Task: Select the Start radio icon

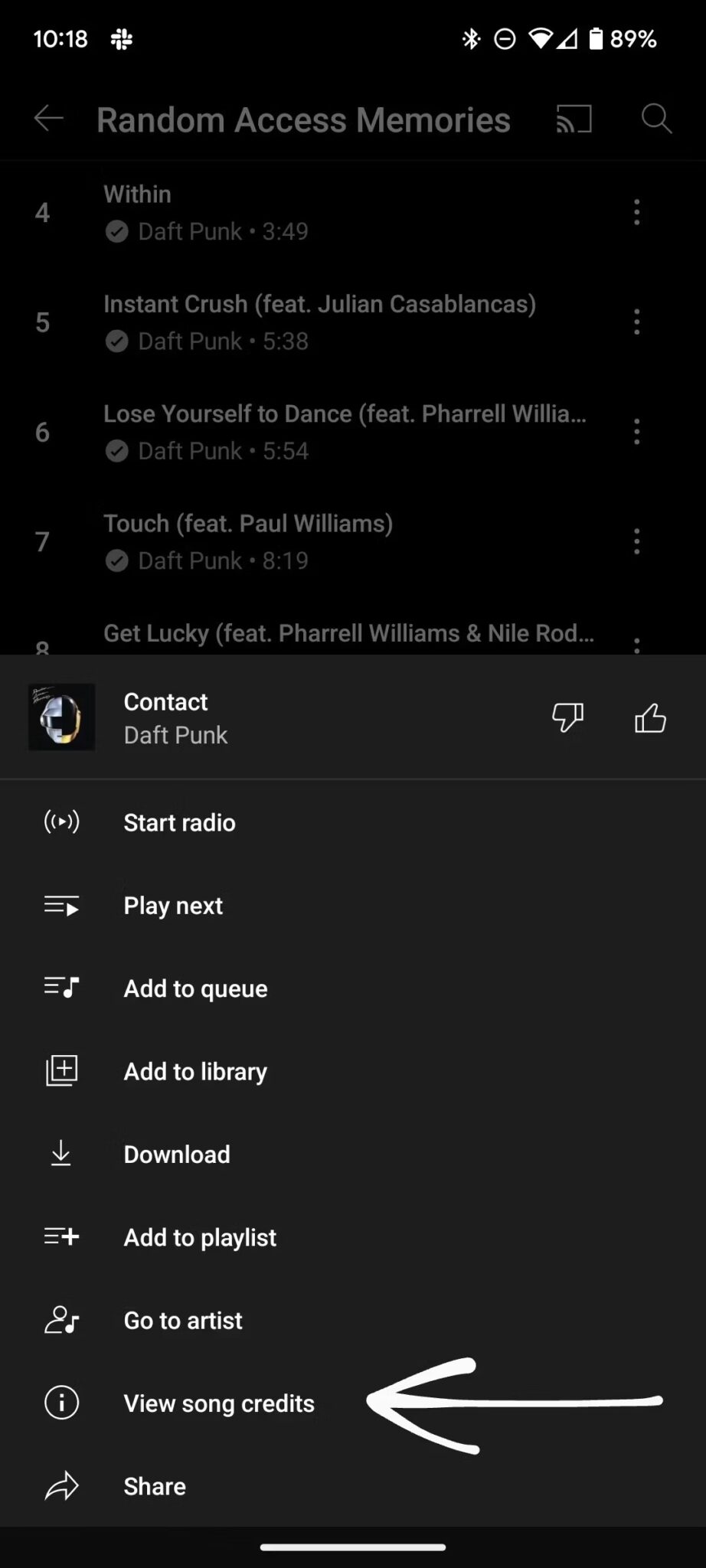Action: pos(61,822)
